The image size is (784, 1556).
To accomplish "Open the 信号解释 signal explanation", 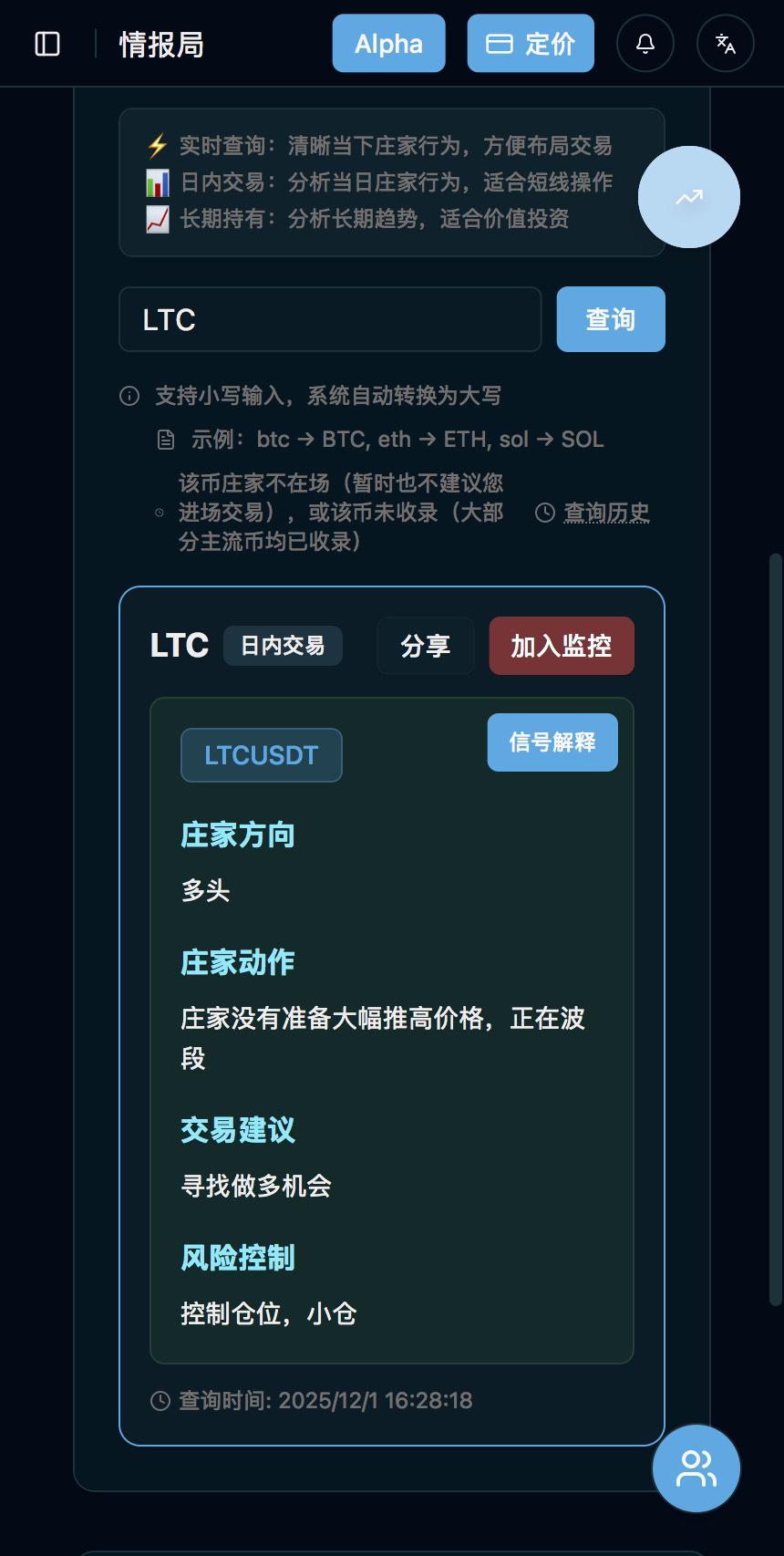I will pos(552,742).
